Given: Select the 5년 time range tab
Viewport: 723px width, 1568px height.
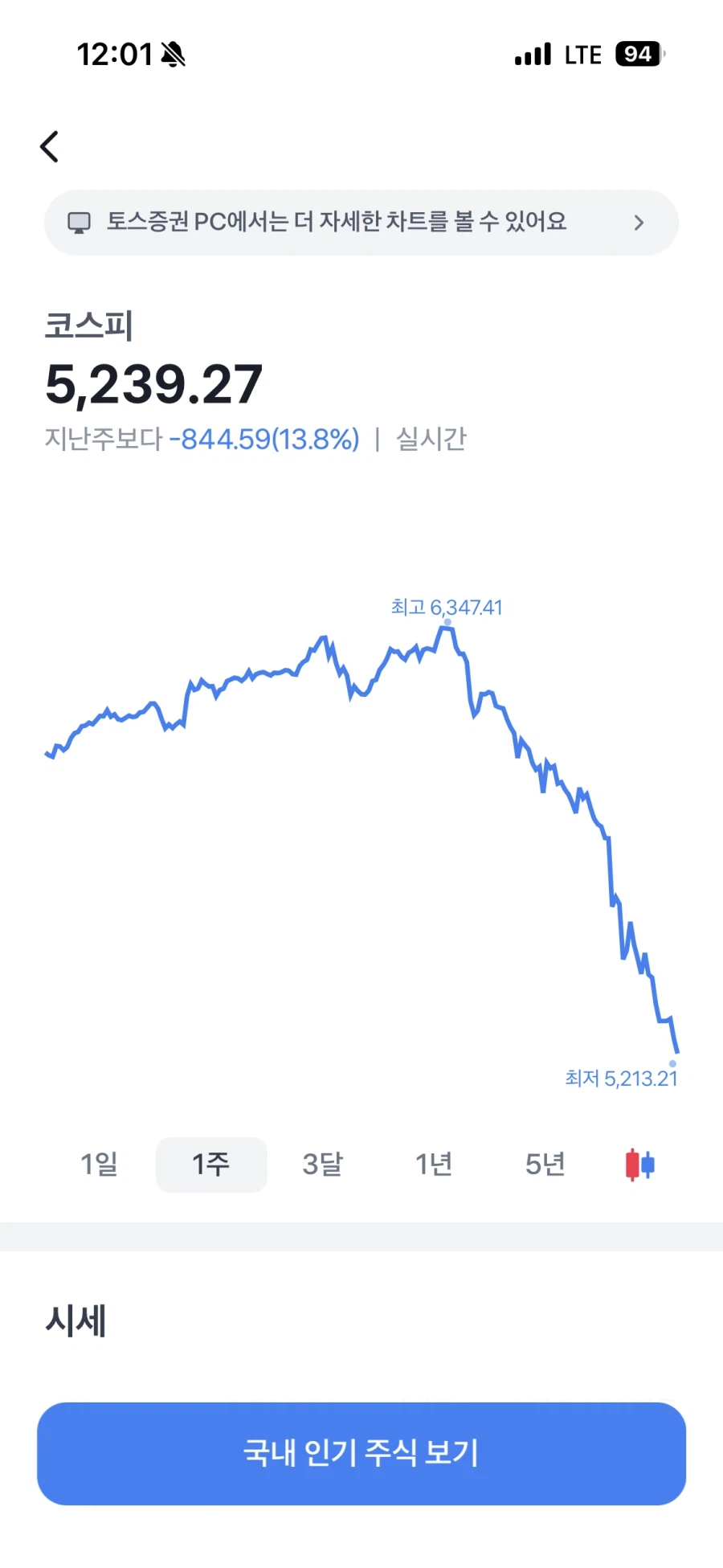Looking at the screenshot, I should coord(543,1164).
